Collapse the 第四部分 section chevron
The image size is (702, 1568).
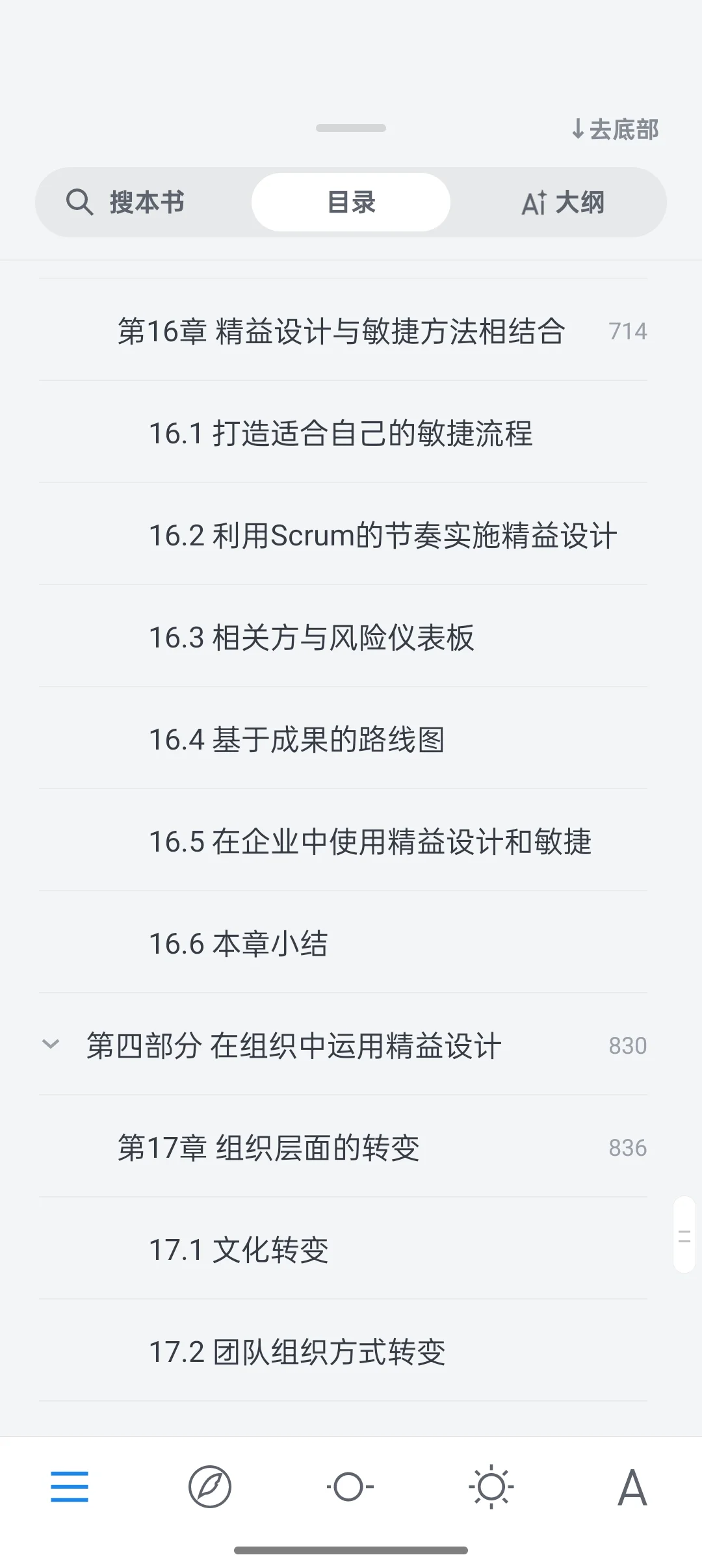(51, 1045)
